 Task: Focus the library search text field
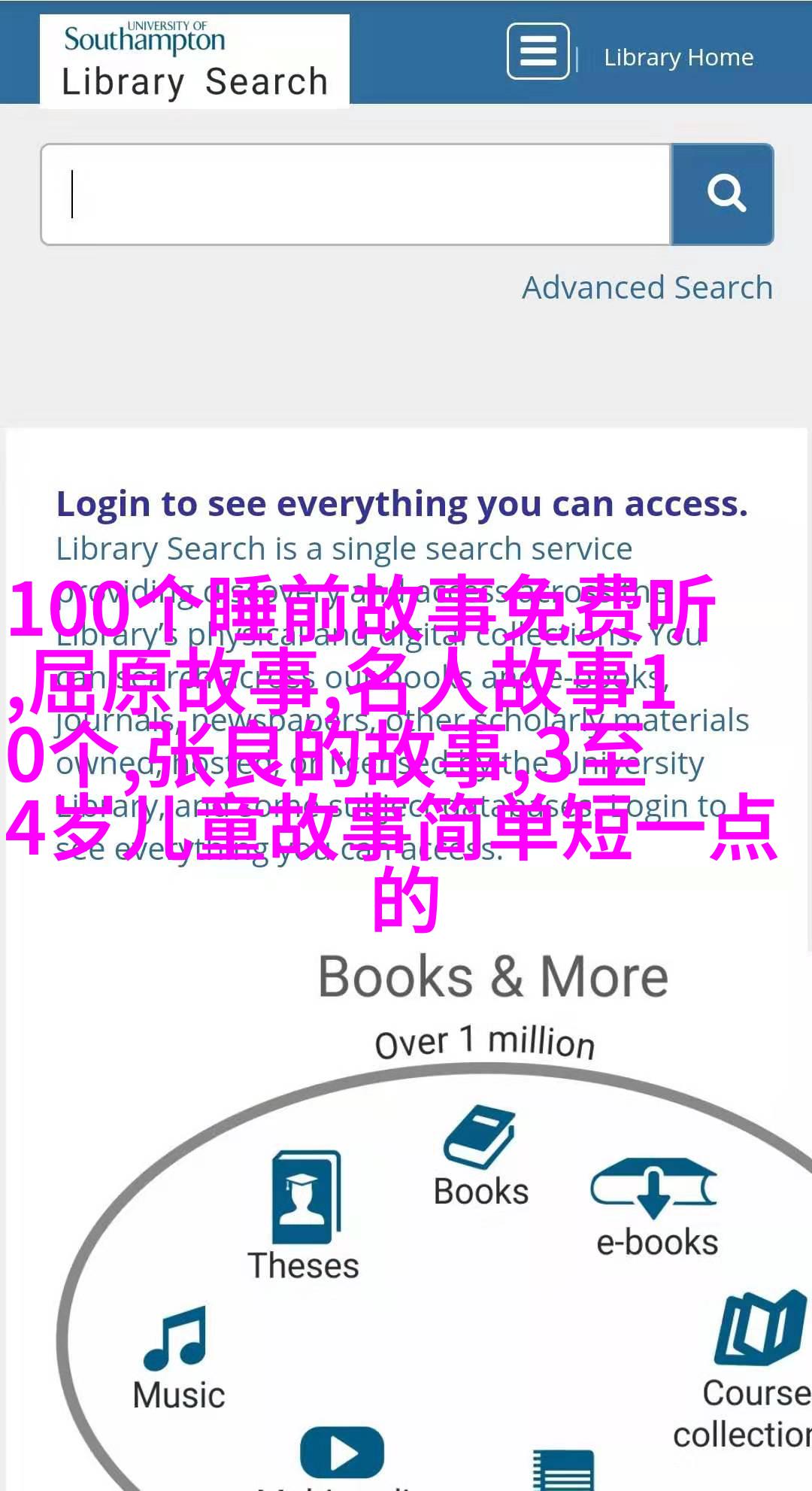[x=356, y=195]
